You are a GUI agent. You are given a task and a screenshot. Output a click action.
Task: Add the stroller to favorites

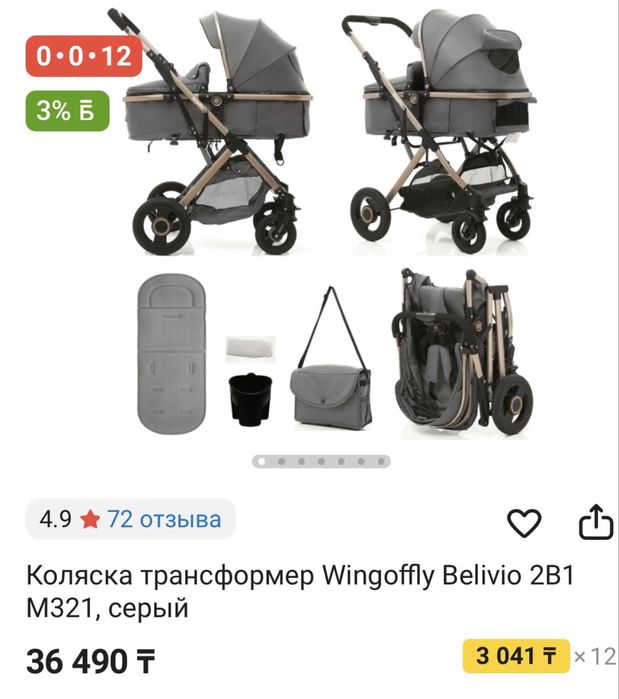524,523
